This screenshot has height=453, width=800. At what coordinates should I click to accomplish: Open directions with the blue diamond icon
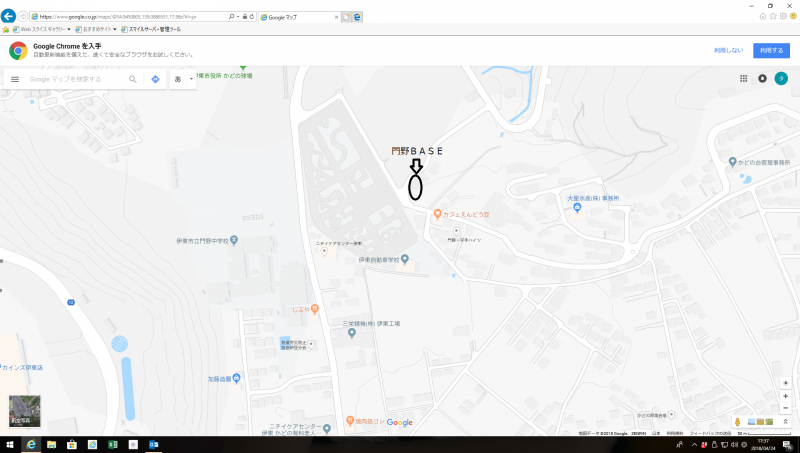point(155,79)
